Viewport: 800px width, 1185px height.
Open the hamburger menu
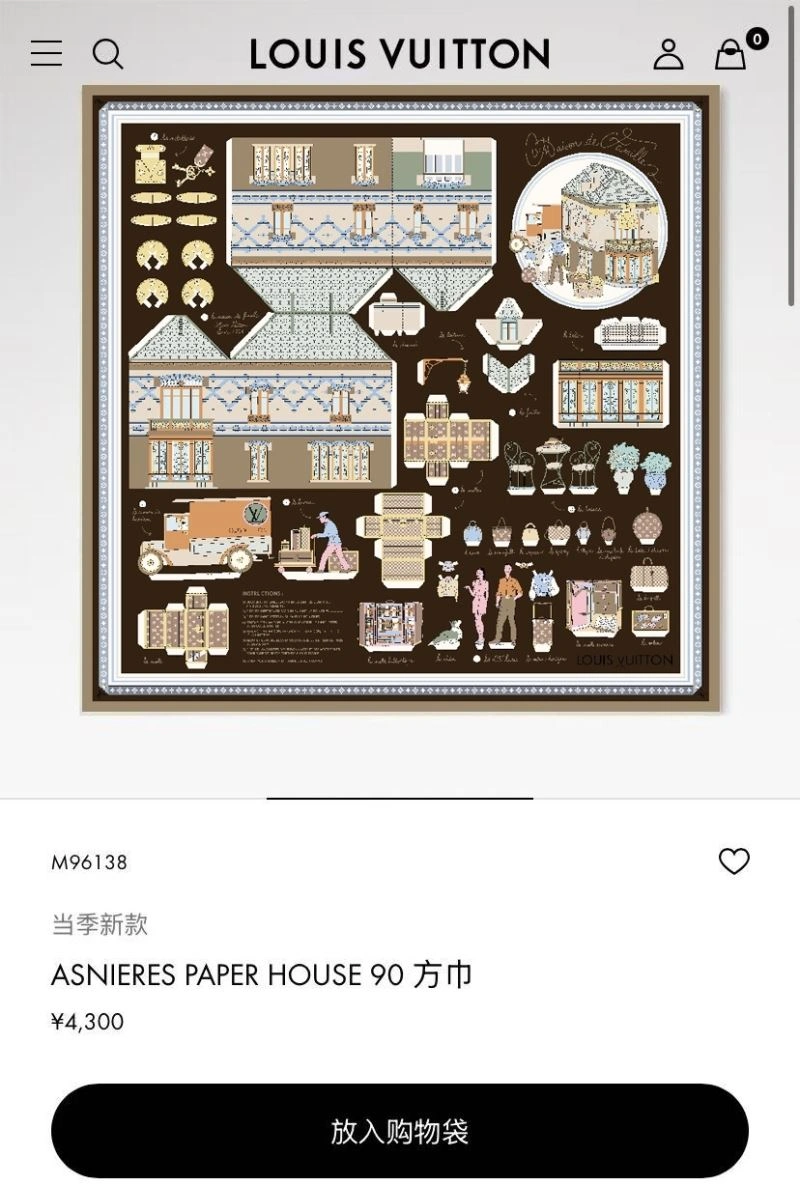coord(46,53)
